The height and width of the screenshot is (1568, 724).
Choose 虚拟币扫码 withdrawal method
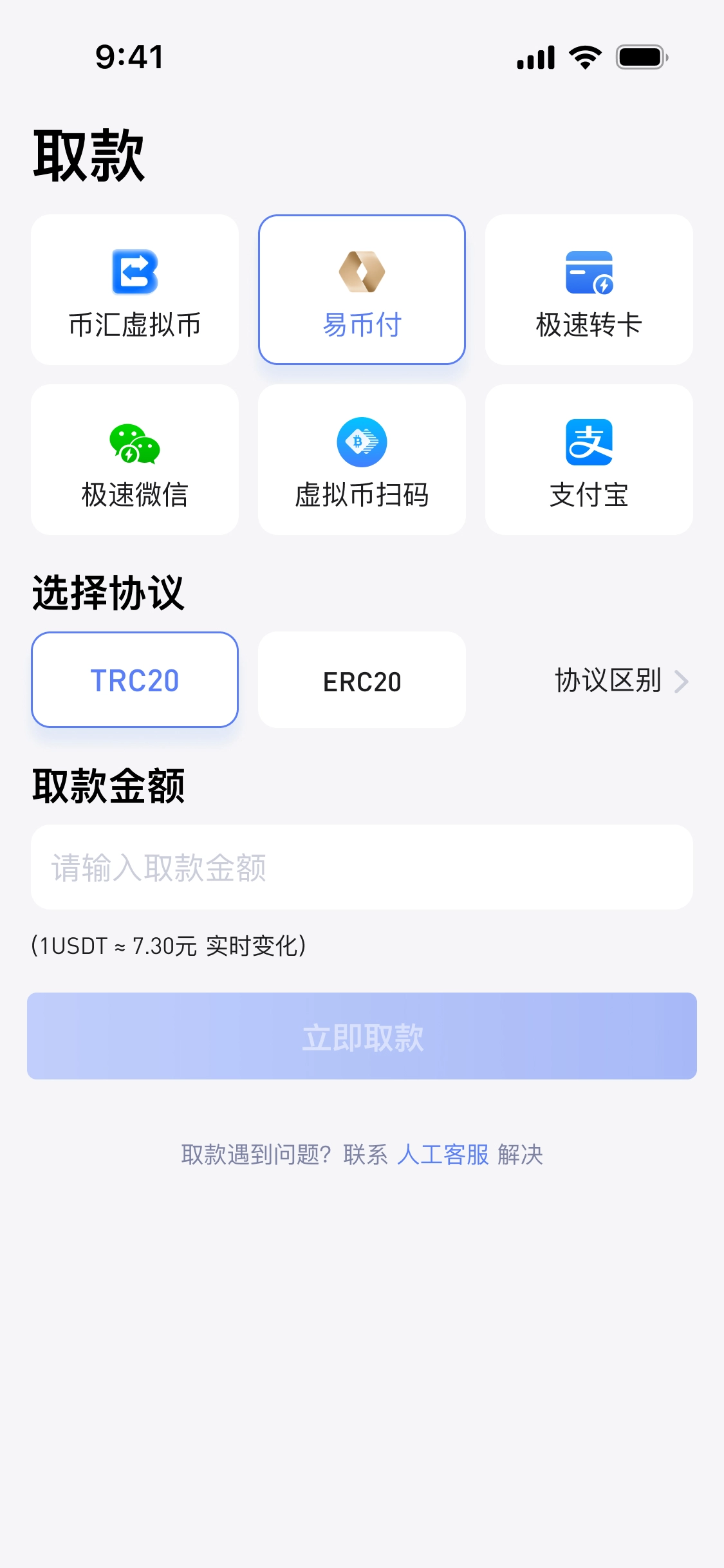[362, 460]
